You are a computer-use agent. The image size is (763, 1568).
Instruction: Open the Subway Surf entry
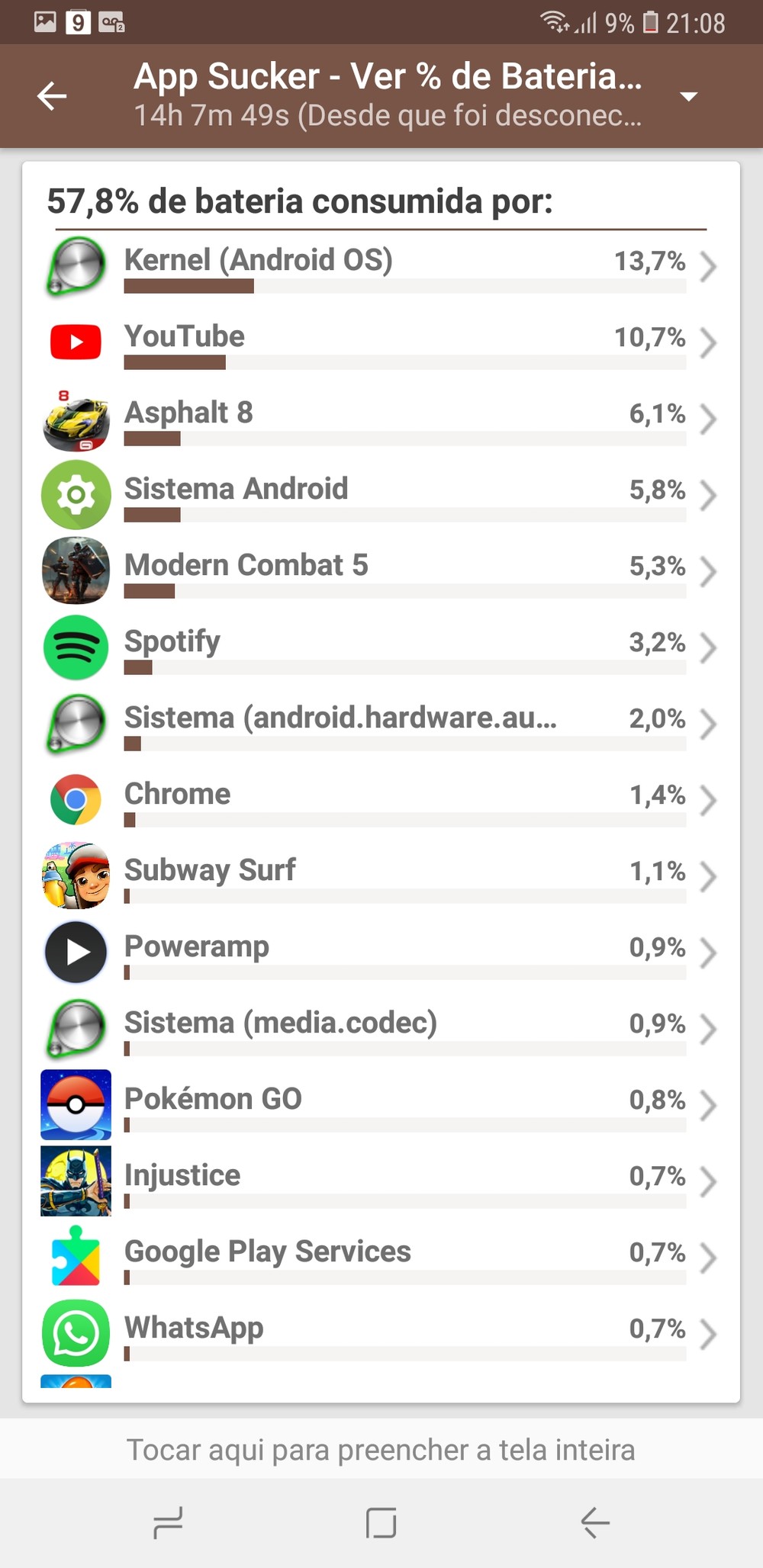point(381,876)
